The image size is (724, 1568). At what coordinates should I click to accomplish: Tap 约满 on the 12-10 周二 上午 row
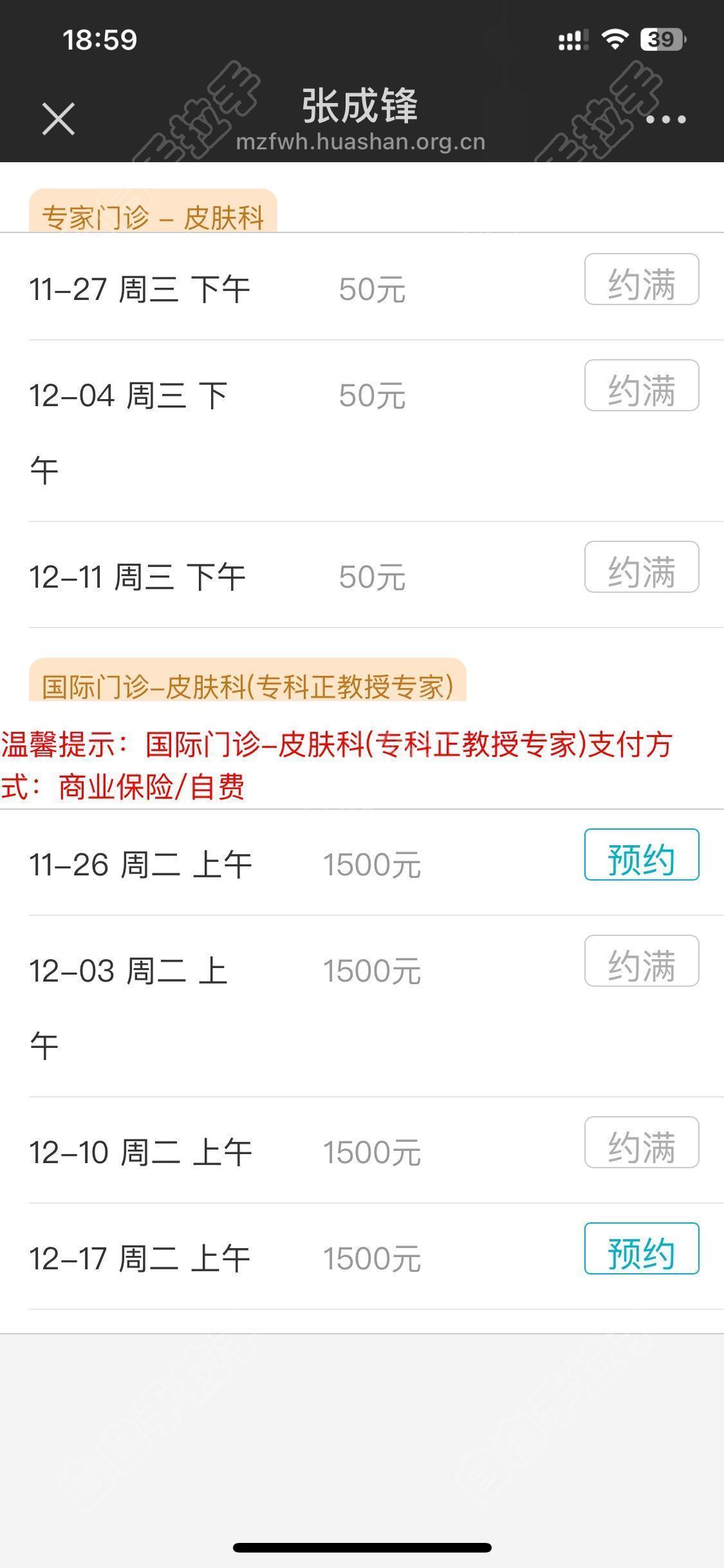(x=642, y=1142)
